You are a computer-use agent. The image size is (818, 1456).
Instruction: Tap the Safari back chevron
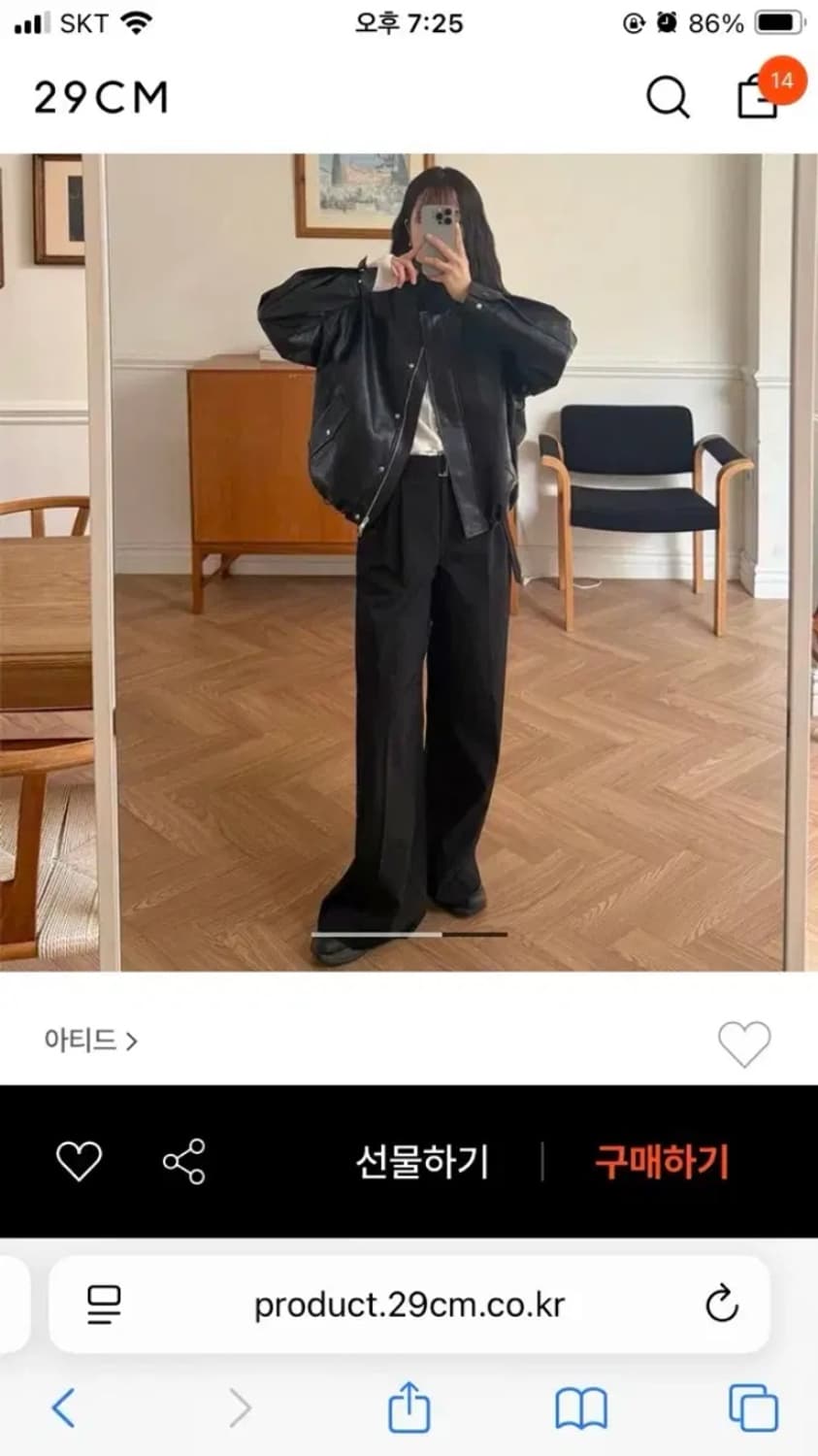point(64,1406)
